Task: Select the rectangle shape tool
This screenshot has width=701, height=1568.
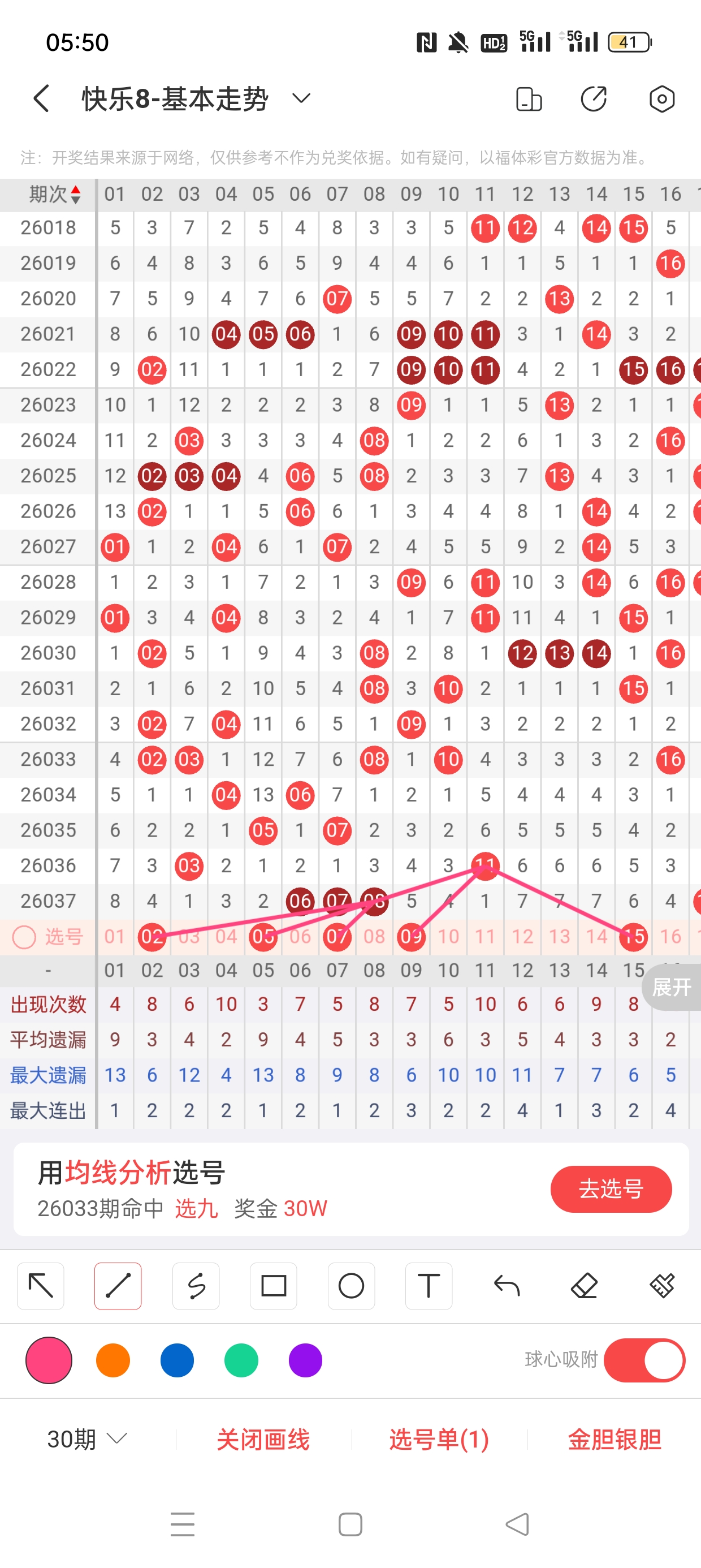Action: [273, 1286]
